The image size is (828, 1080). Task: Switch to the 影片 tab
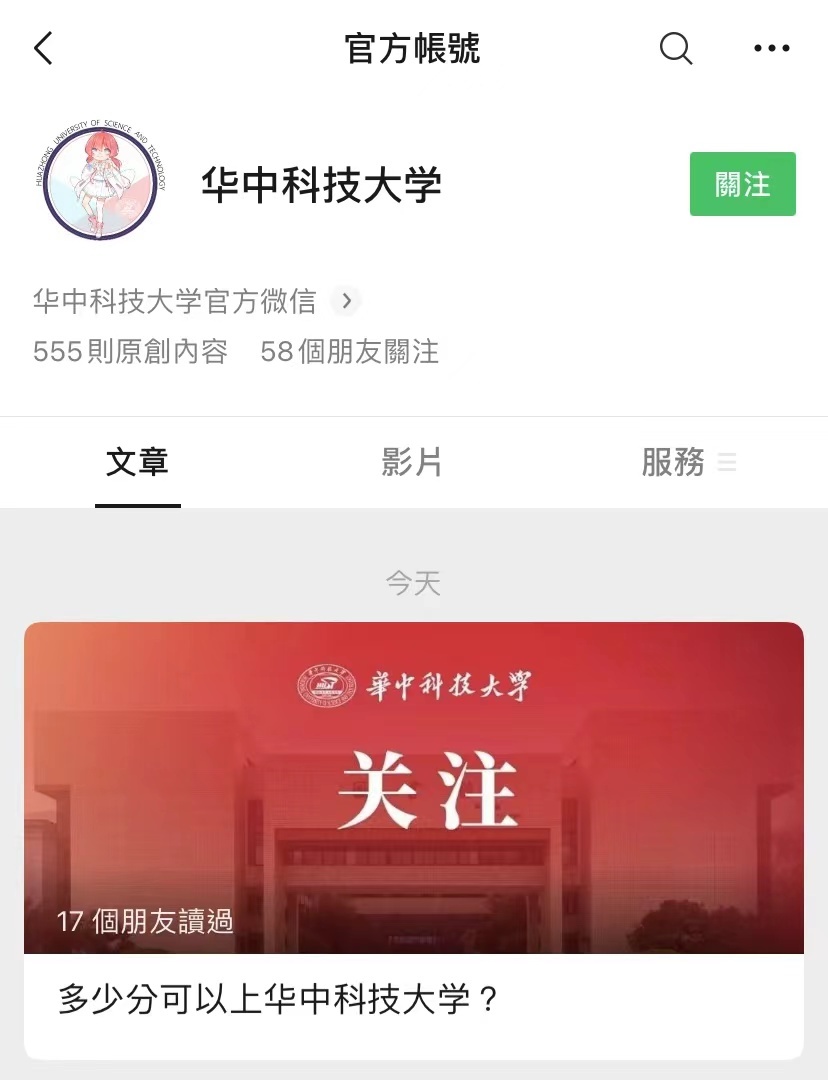point(412,462)
